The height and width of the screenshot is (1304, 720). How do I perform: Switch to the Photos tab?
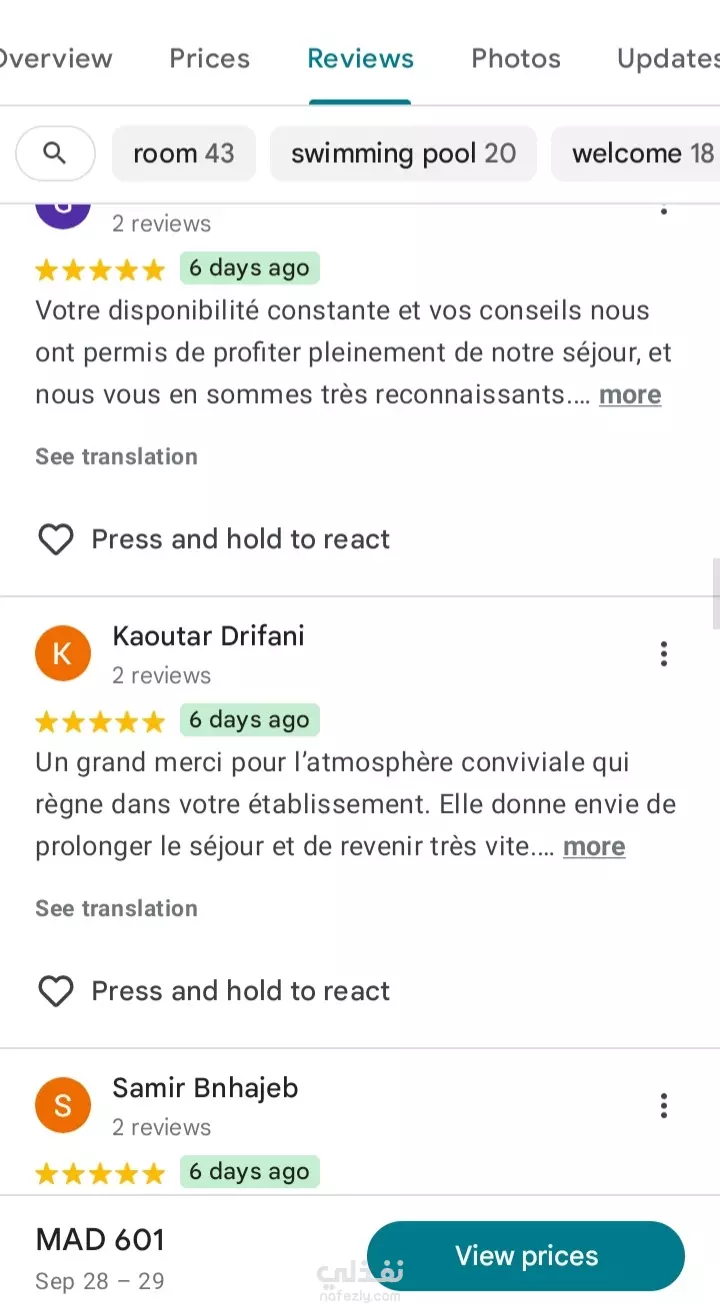(x=516, y=59)
